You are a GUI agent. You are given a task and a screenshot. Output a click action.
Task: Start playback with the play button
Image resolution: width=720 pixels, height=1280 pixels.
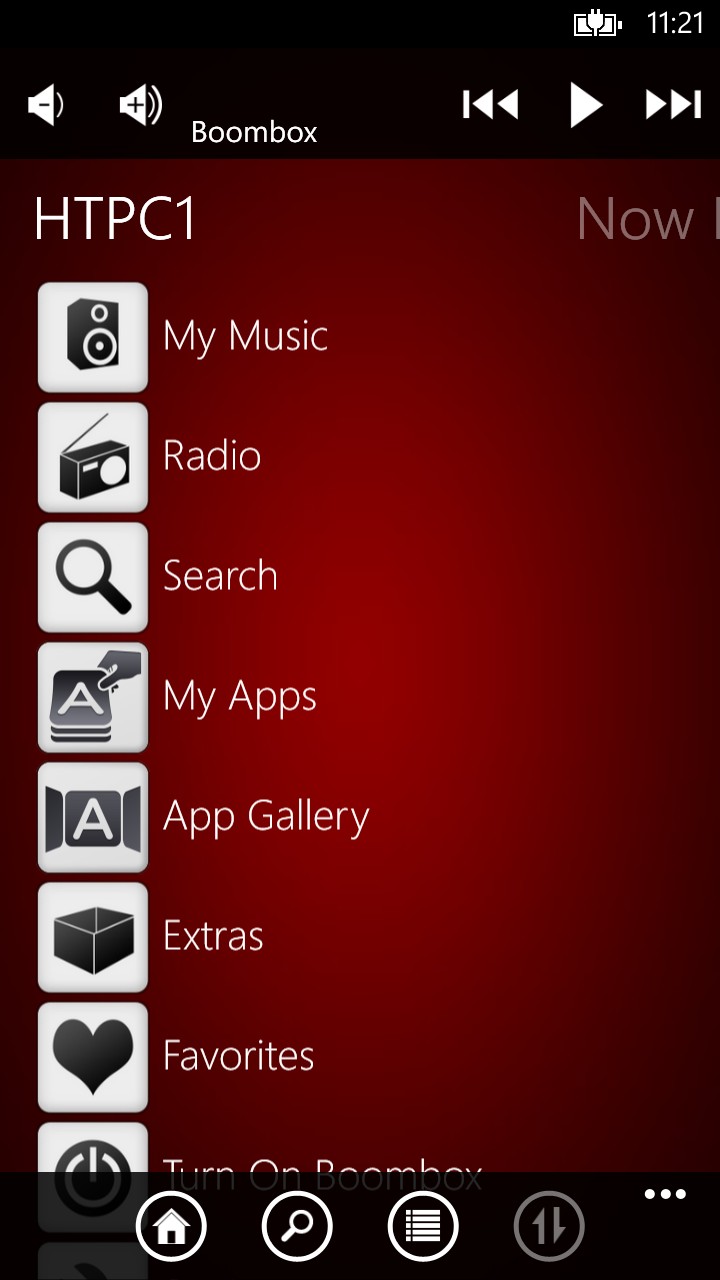click(x=585, y=105)
